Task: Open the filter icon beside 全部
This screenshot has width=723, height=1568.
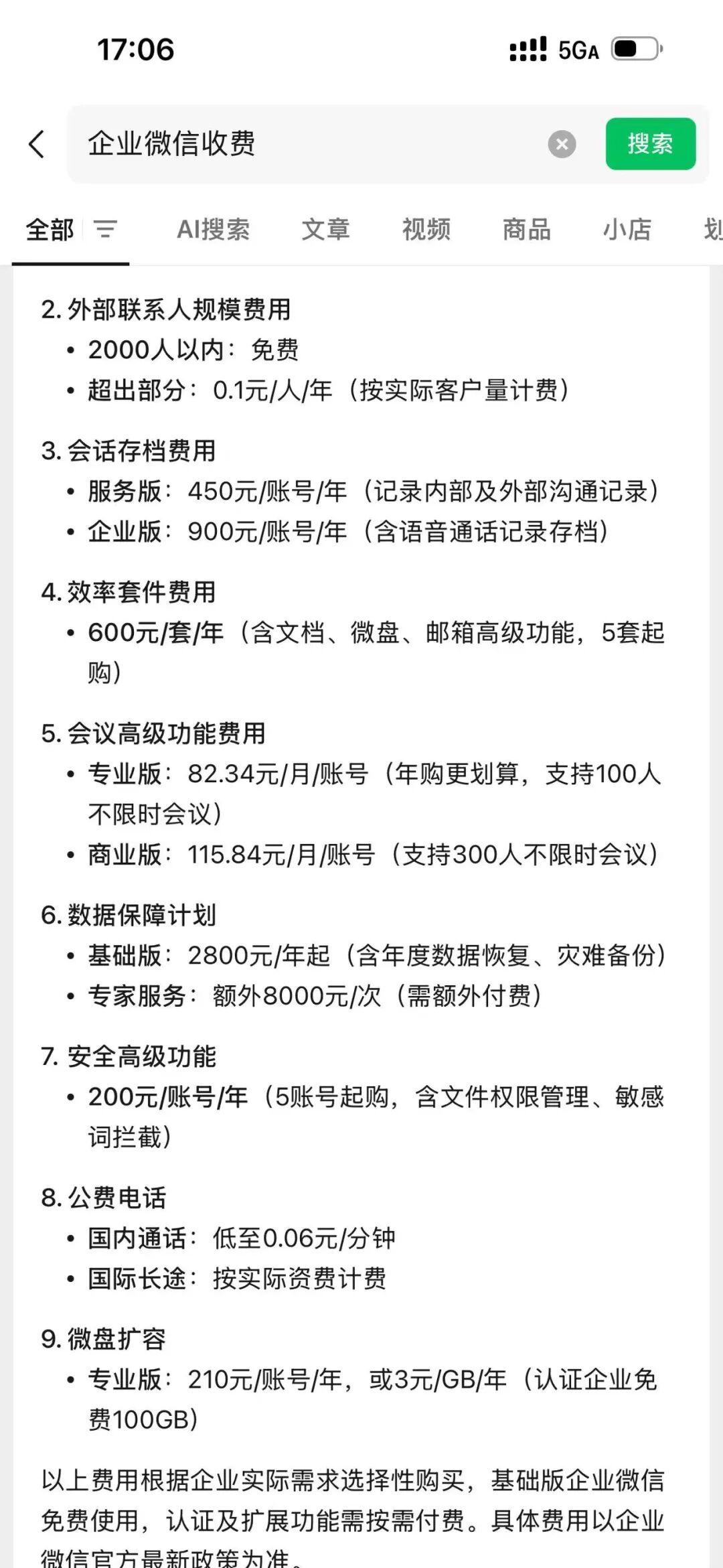Action: tap(105, 230)
